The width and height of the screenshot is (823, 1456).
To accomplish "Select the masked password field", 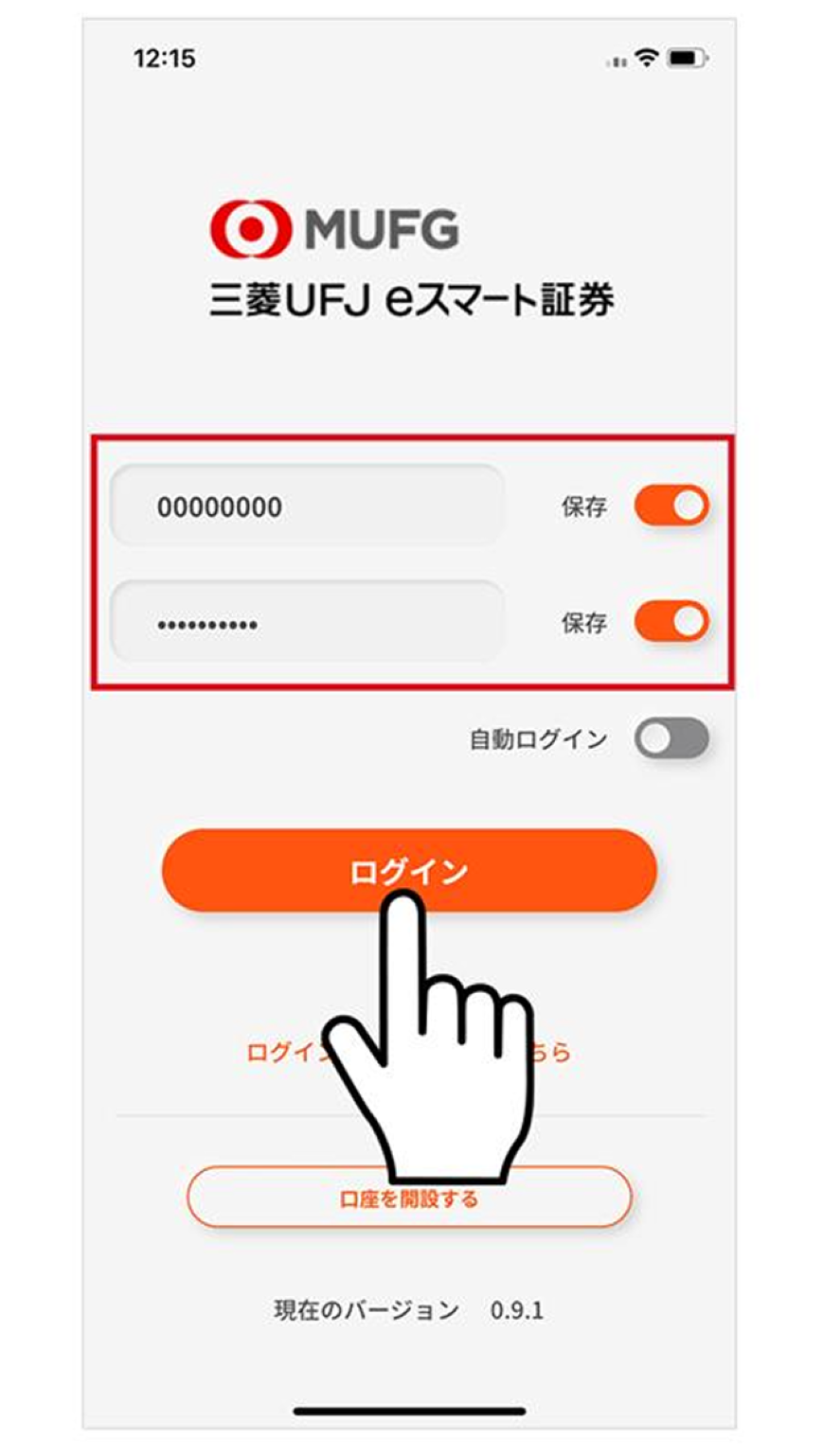I will [307, 623].
